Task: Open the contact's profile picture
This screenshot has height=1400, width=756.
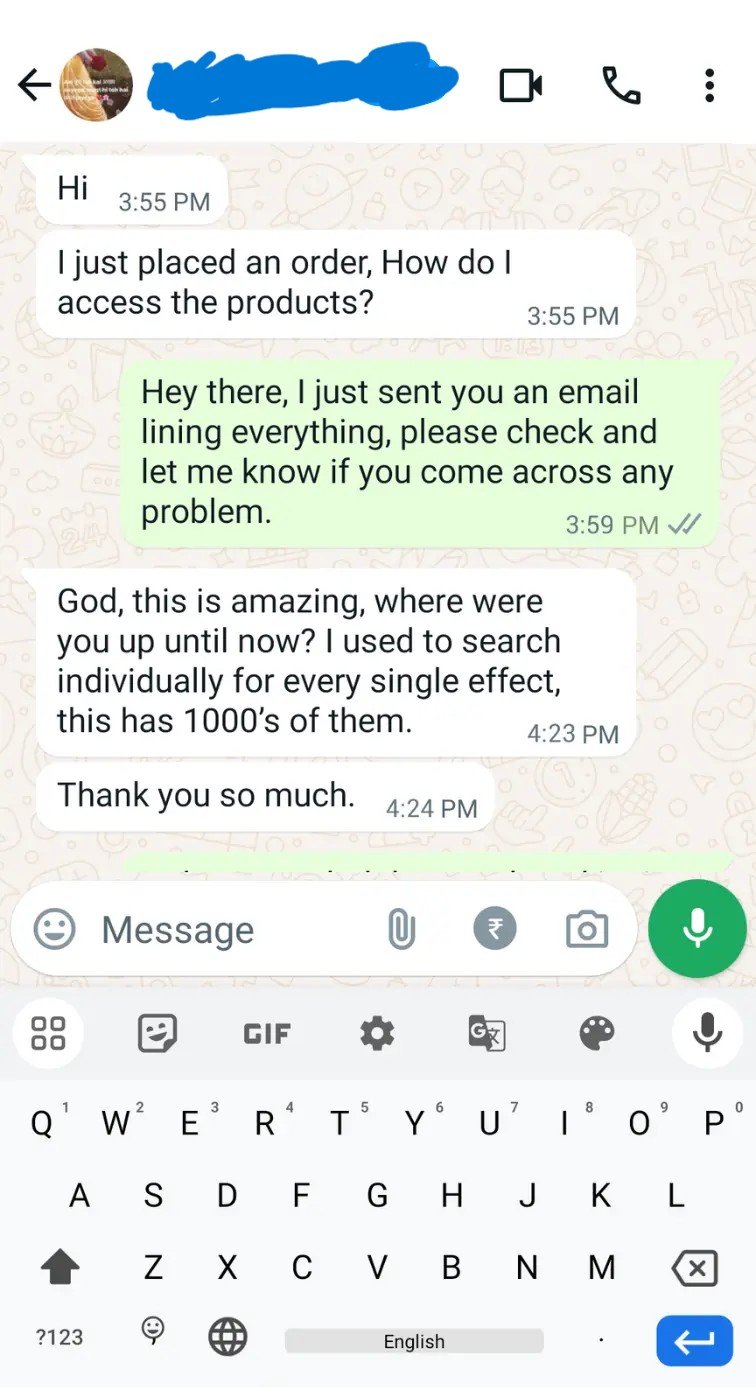Action: (x=97, y=86)
